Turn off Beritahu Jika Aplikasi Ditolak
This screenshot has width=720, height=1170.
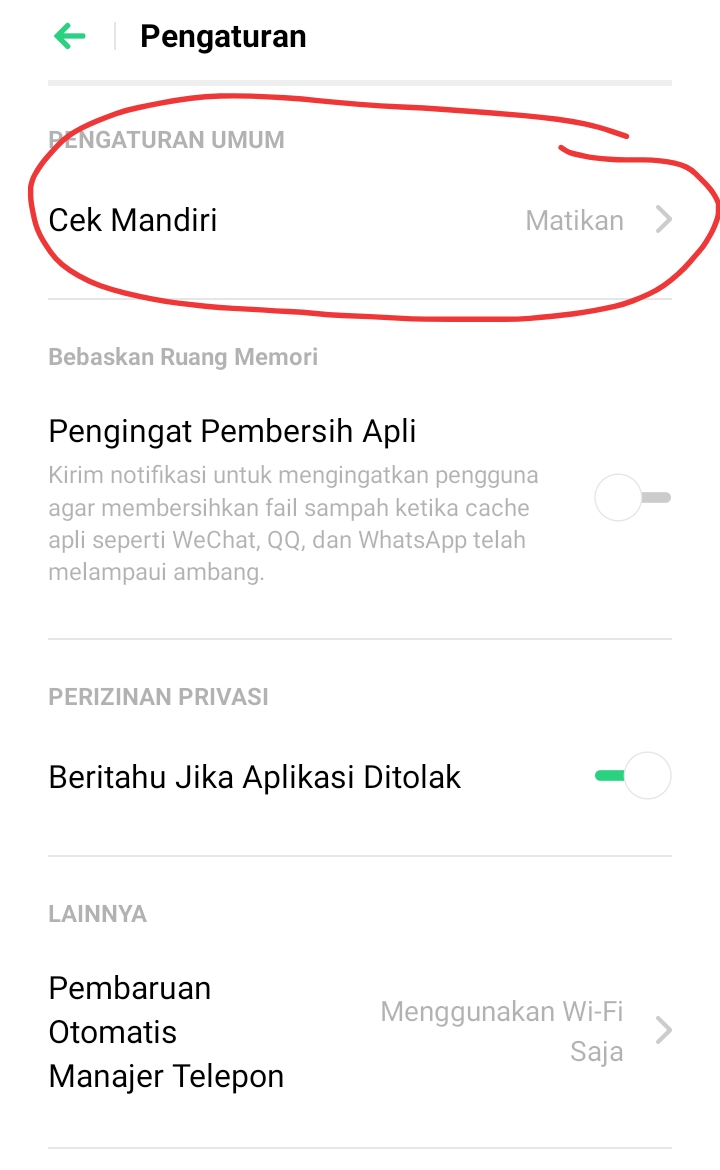pos(632,776)
